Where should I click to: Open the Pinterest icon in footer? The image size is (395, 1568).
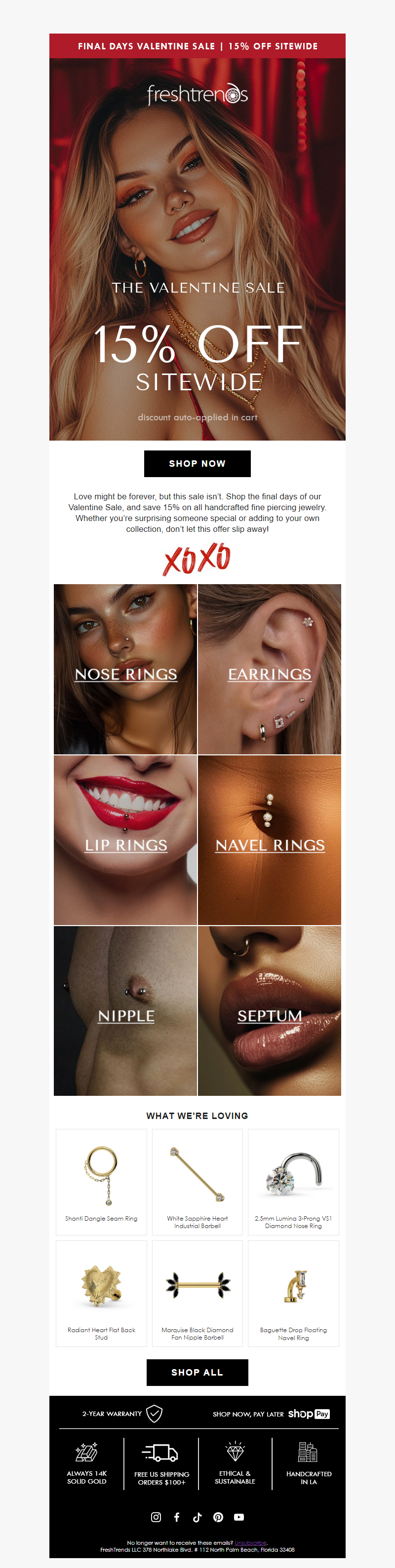[x=218, y=1517]
